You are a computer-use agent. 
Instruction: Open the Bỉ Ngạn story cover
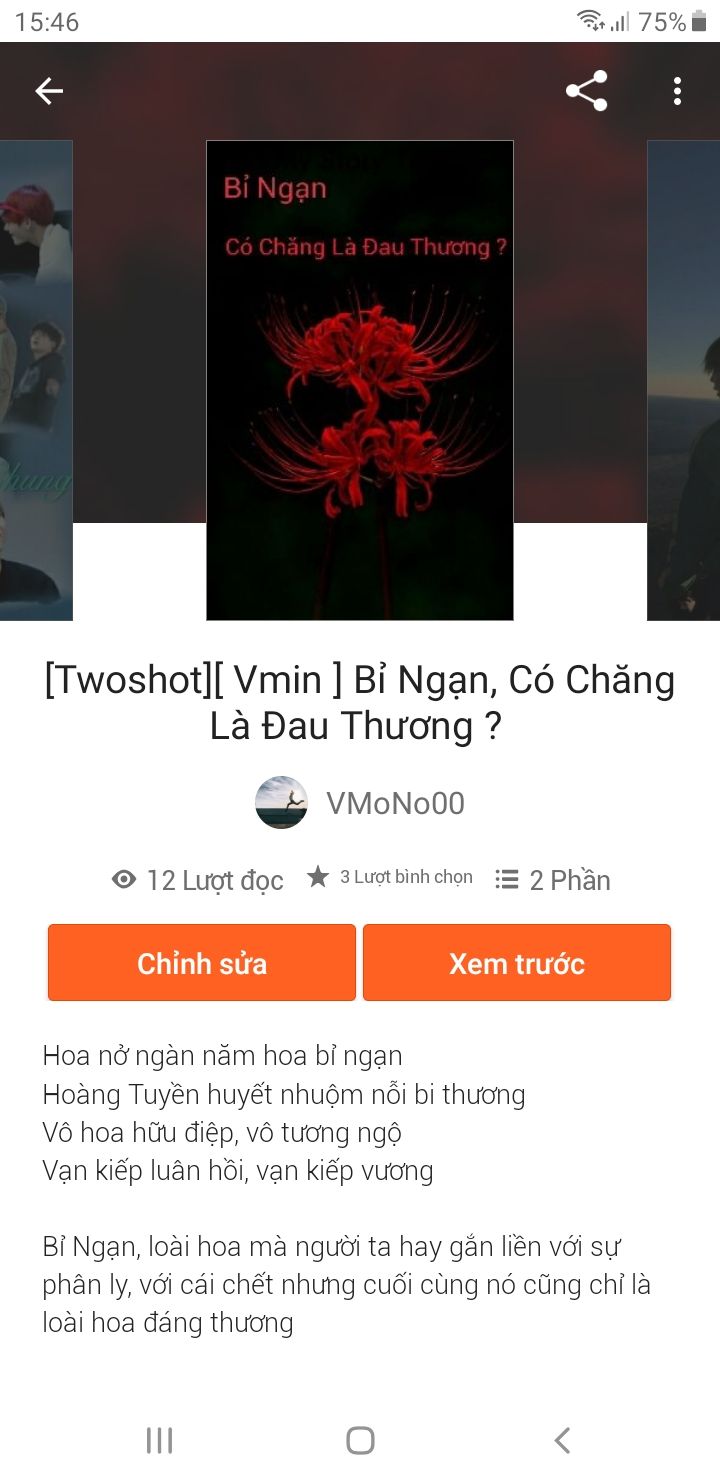click(x=360, y=380)
